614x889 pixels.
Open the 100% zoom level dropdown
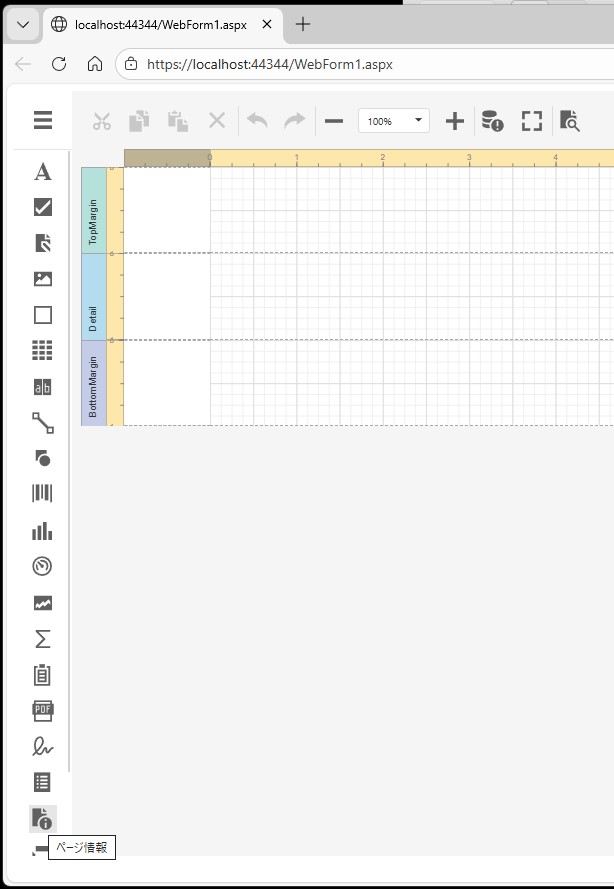[x=394, y=121]
